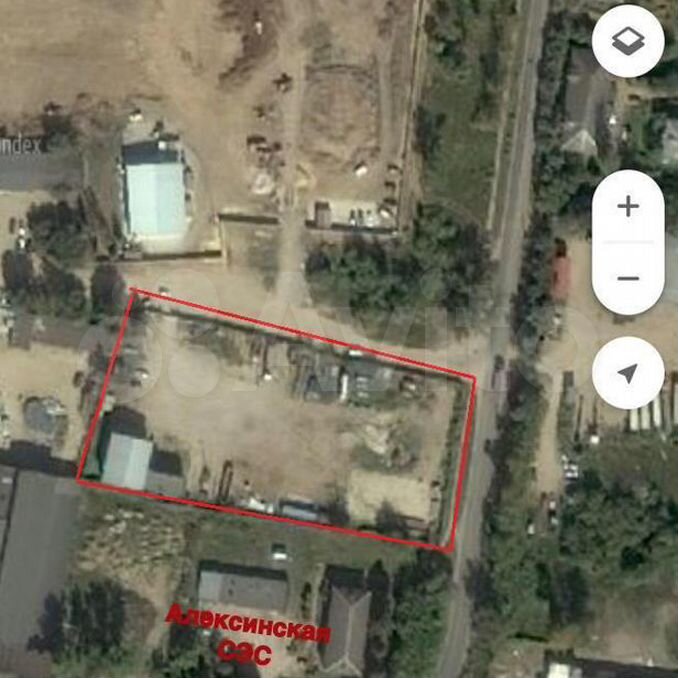
Task: Center map on my location arrow
Action: pyautogui.click(x=628, y=373)
